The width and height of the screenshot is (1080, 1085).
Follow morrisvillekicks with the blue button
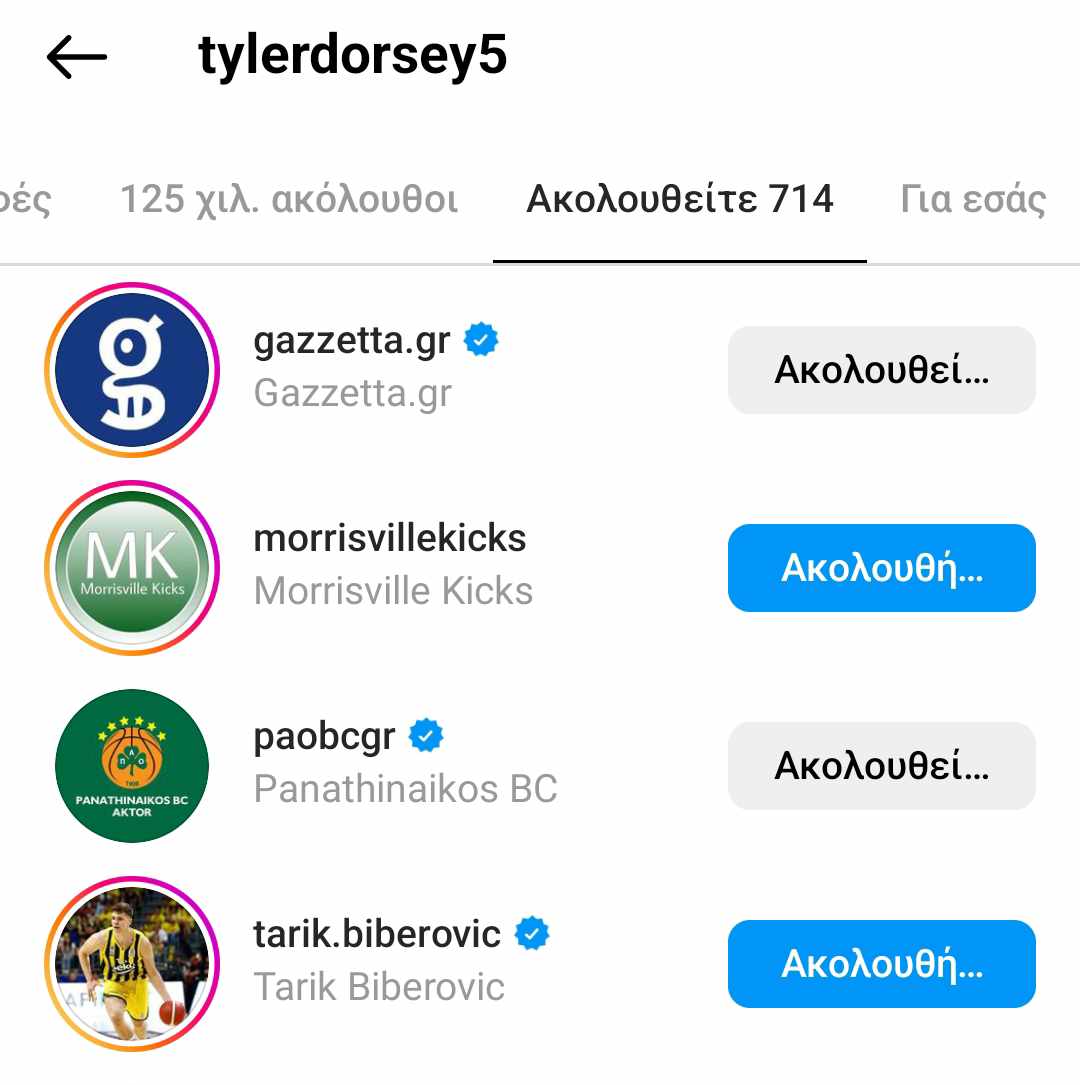coord(881,569)
